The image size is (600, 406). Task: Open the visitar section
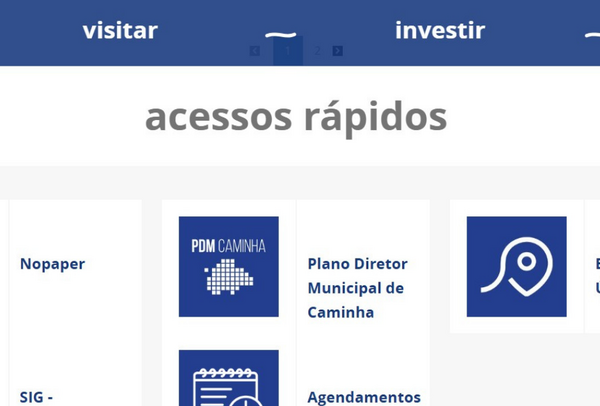tap(120, 30)
